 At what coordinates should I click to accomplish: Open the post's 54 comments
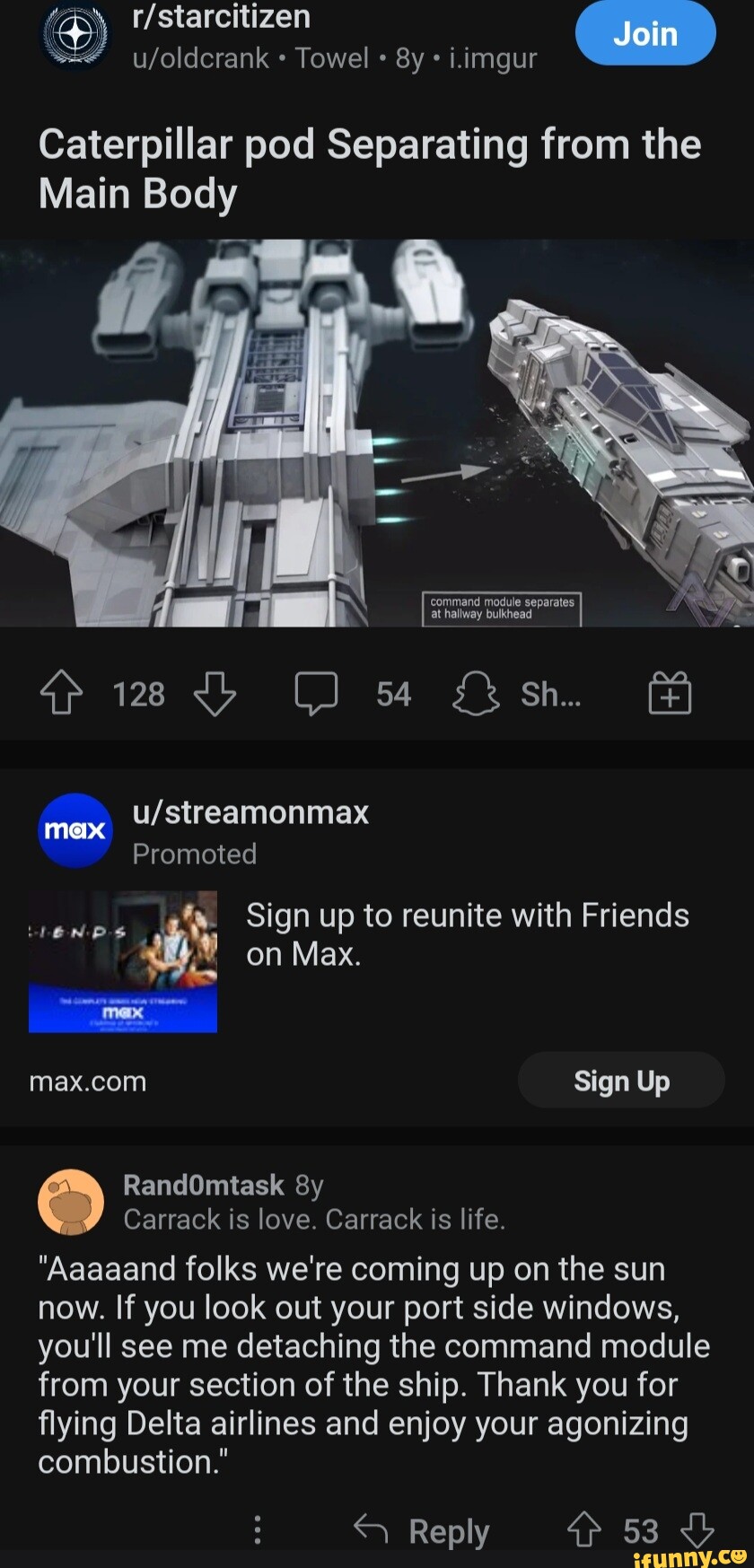pos(352,695)
